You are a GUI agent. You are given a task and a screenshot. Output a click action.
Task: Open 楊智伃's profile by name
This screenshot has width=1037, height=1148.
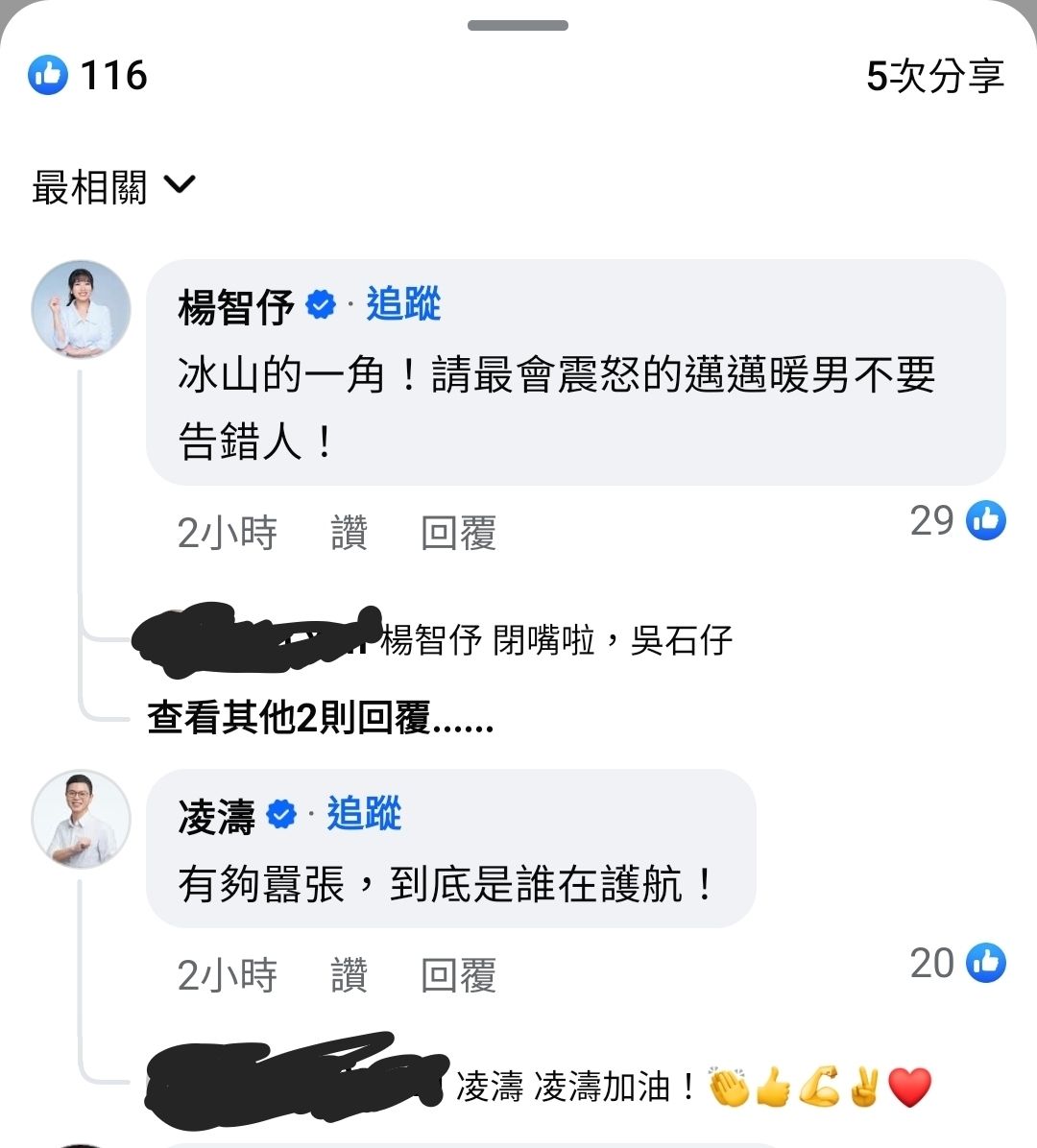235,307
